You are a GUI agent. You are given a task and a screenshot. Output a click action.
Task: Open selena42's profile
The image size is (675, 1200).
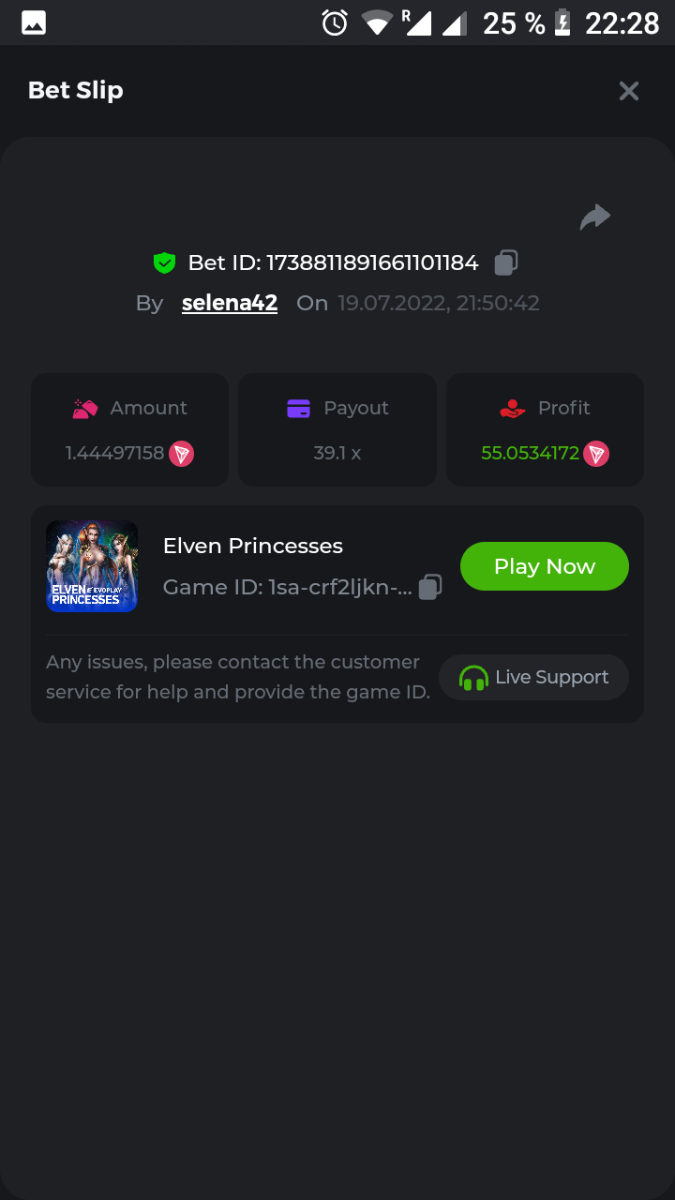click(x=229, y=303)
